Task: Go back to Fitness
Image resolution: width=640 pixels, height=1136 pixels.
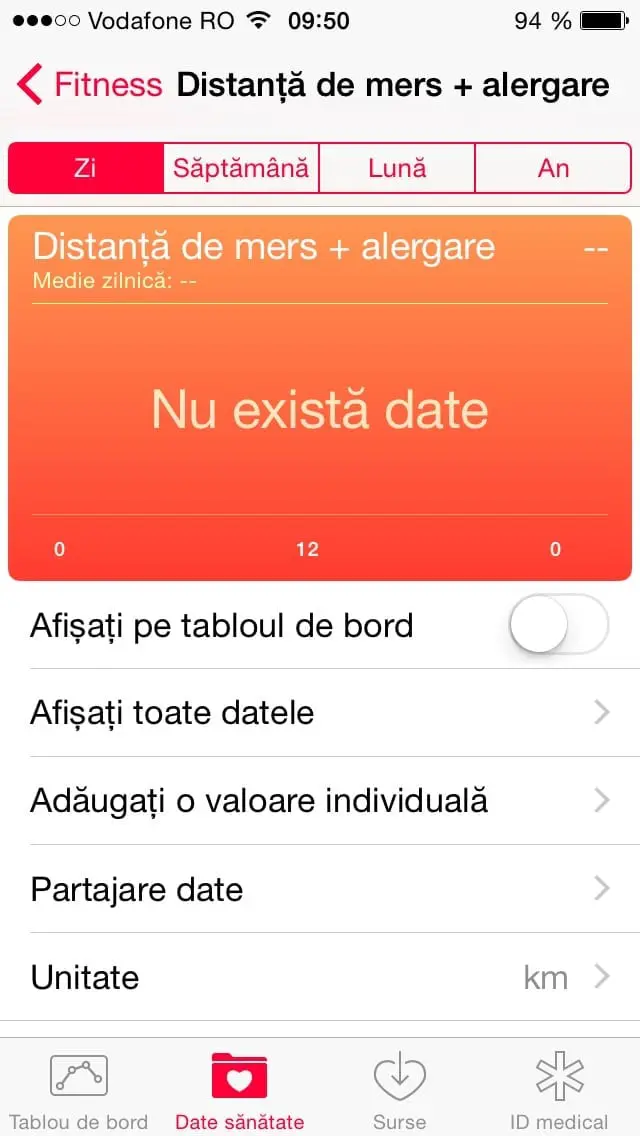Action: (89, 85)
